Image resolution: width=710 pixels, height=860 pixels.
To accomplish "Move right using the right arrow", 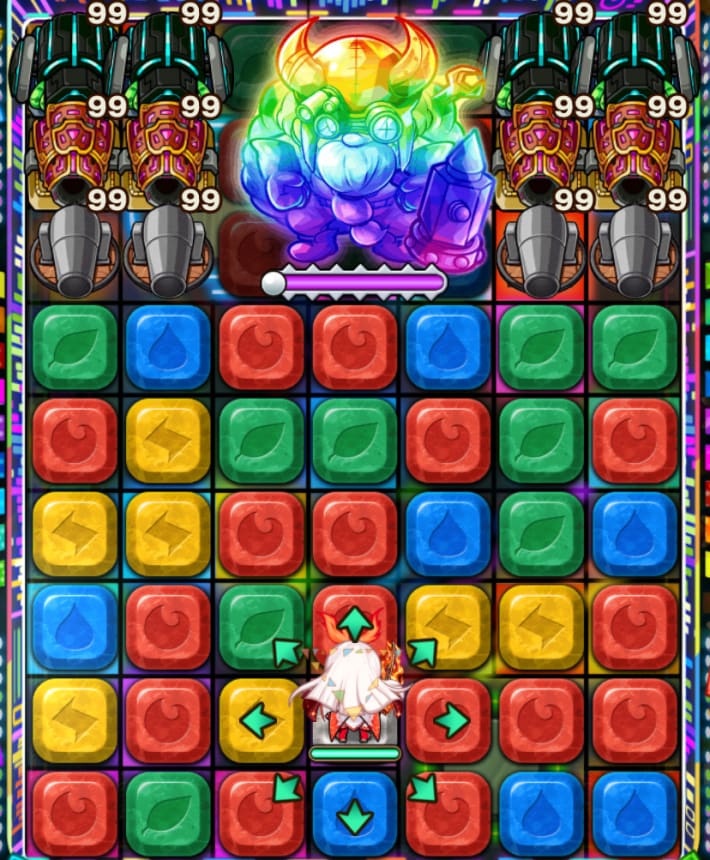I will 450,719.
